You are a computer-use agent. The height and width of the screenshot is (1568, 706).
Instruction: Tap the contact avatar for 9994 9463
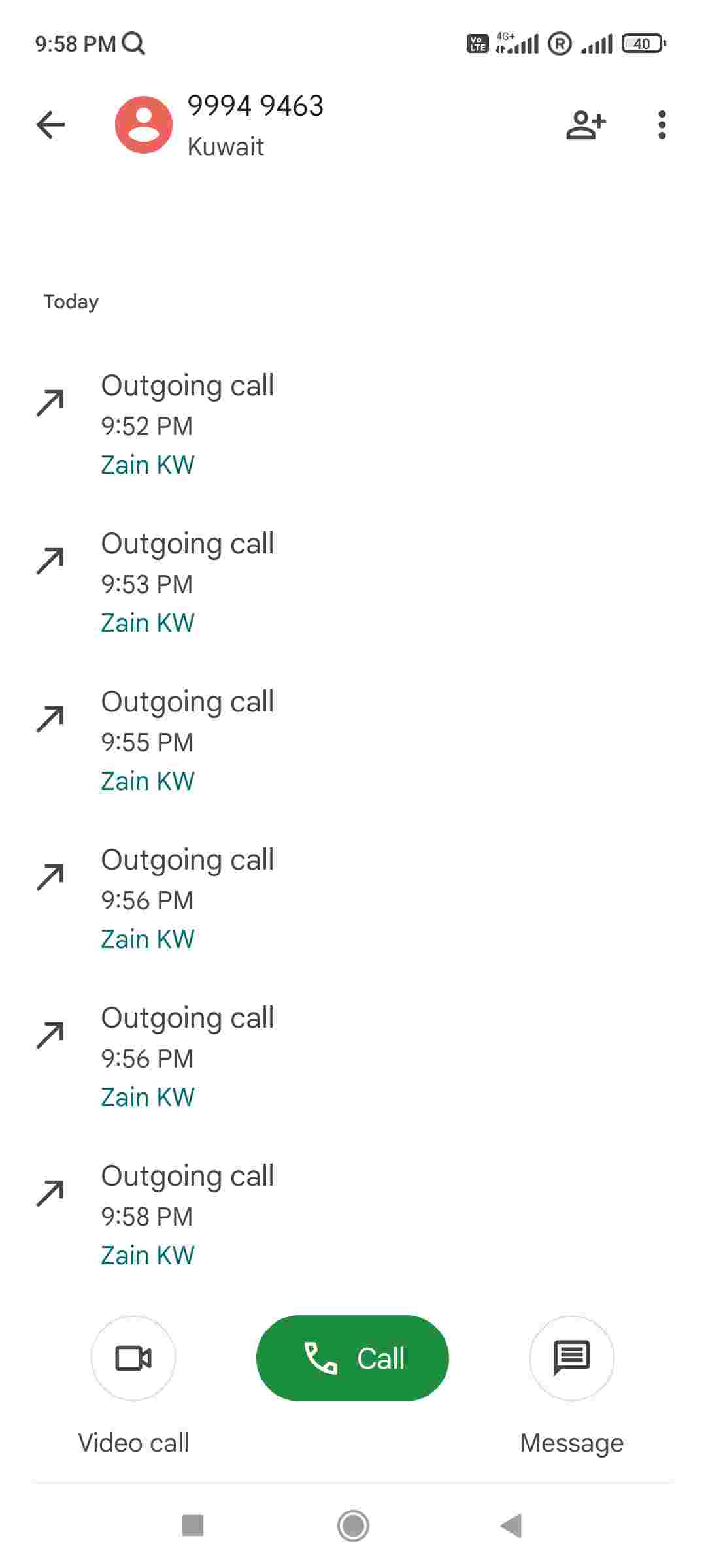144,125
